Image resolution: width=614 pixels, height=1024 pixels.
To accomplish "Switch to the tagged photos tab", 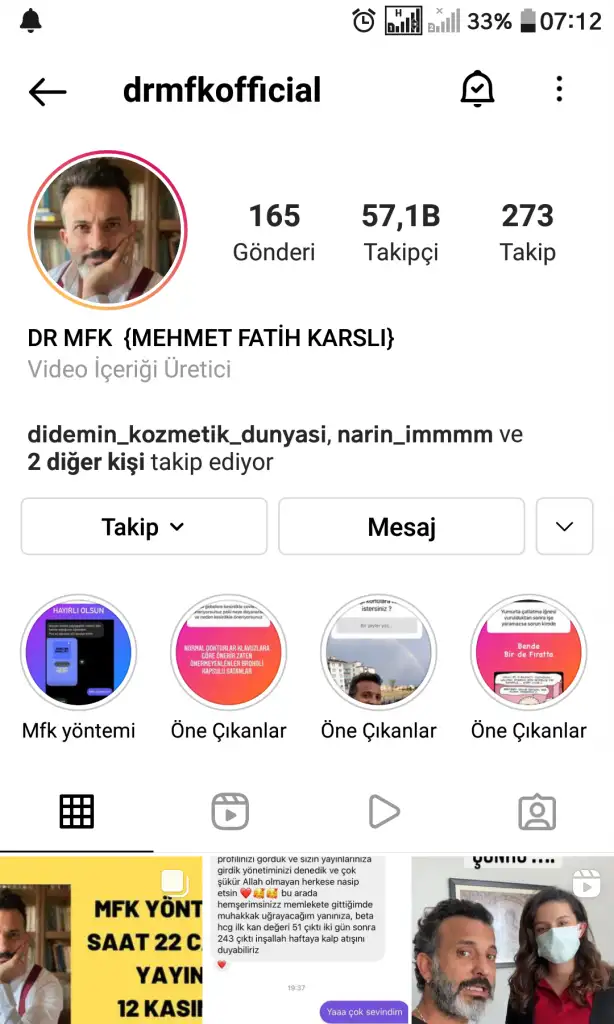I will click(x=537, y=812).
